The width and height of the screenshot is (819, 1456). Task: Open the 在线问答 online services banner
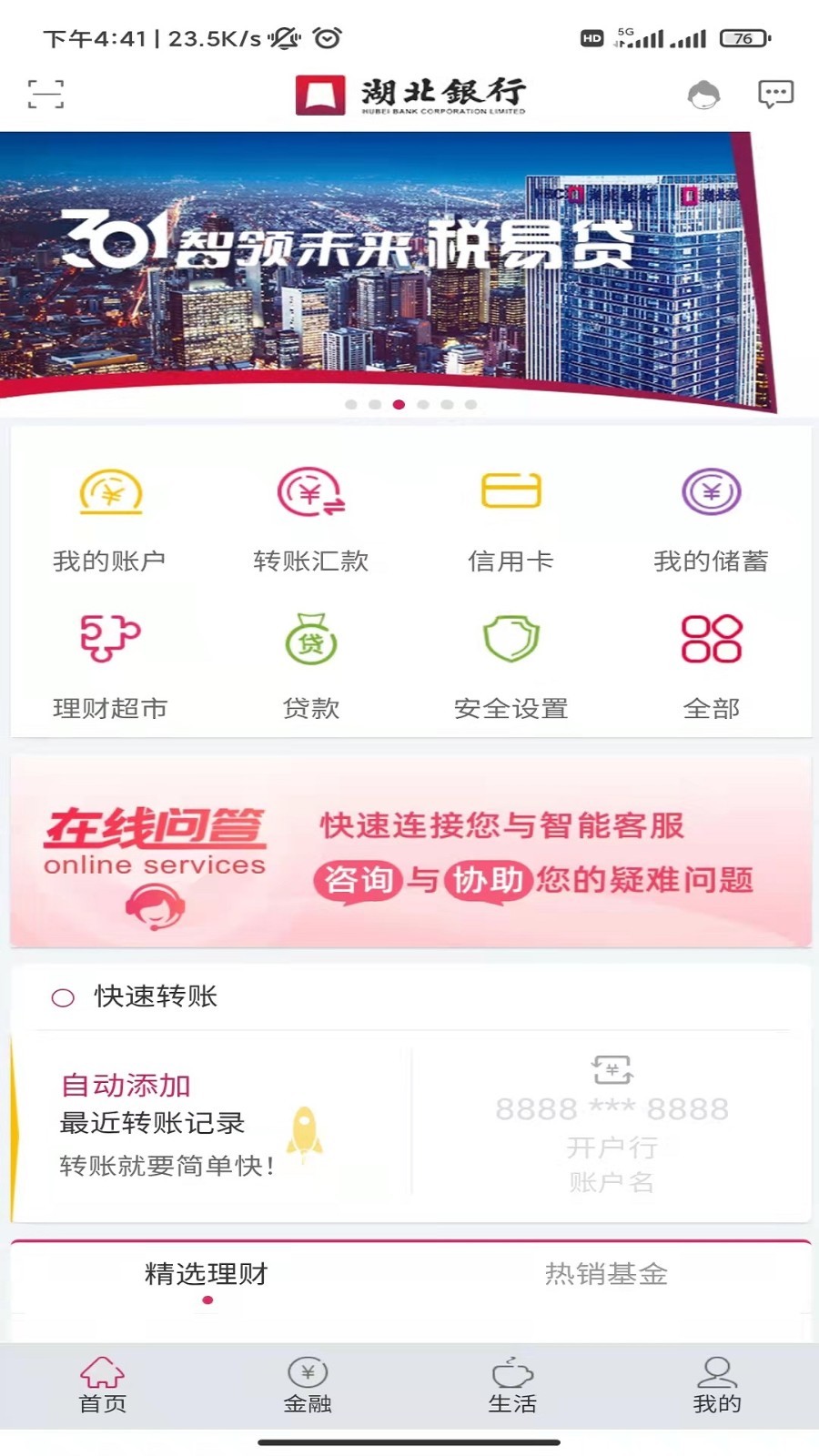tap(410, 852)
